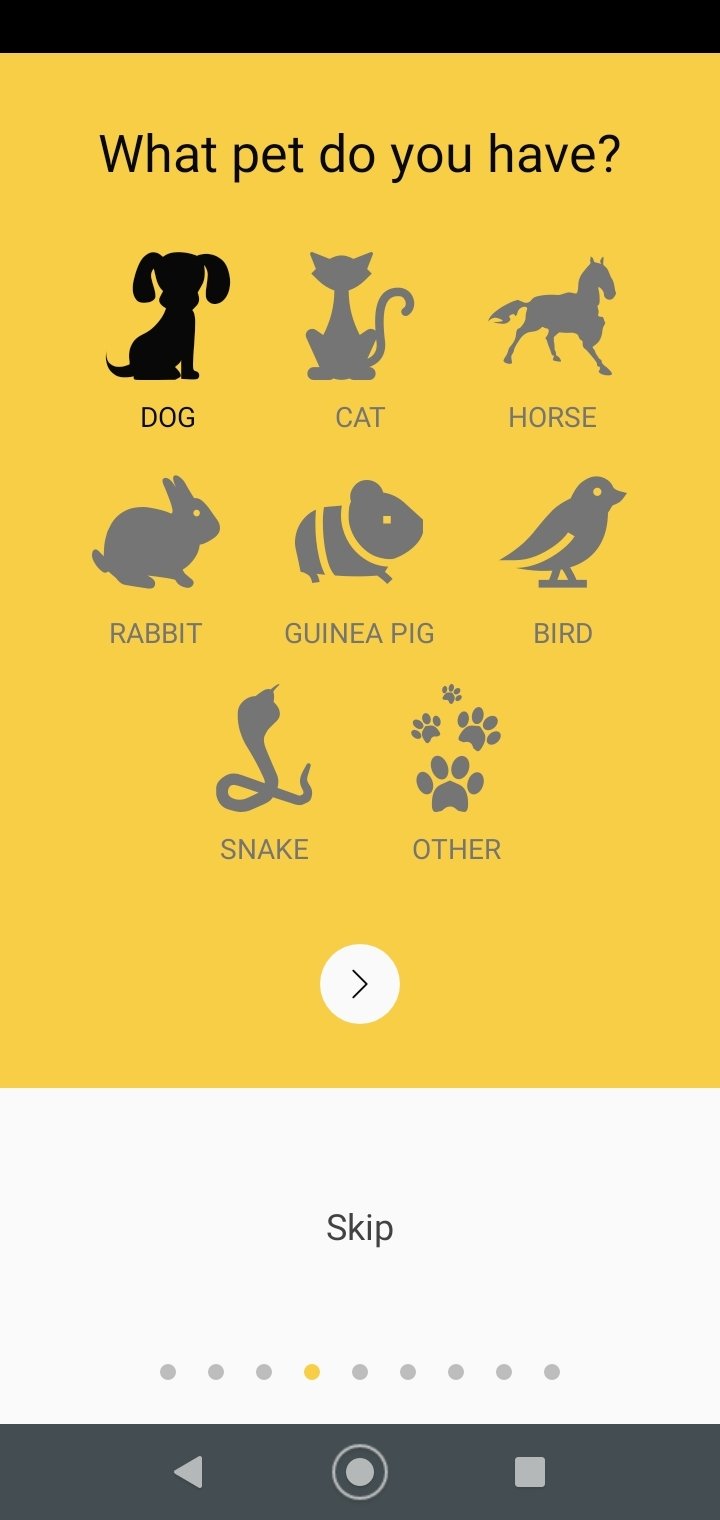Skip the pet selection step

tap(360, 1227)
